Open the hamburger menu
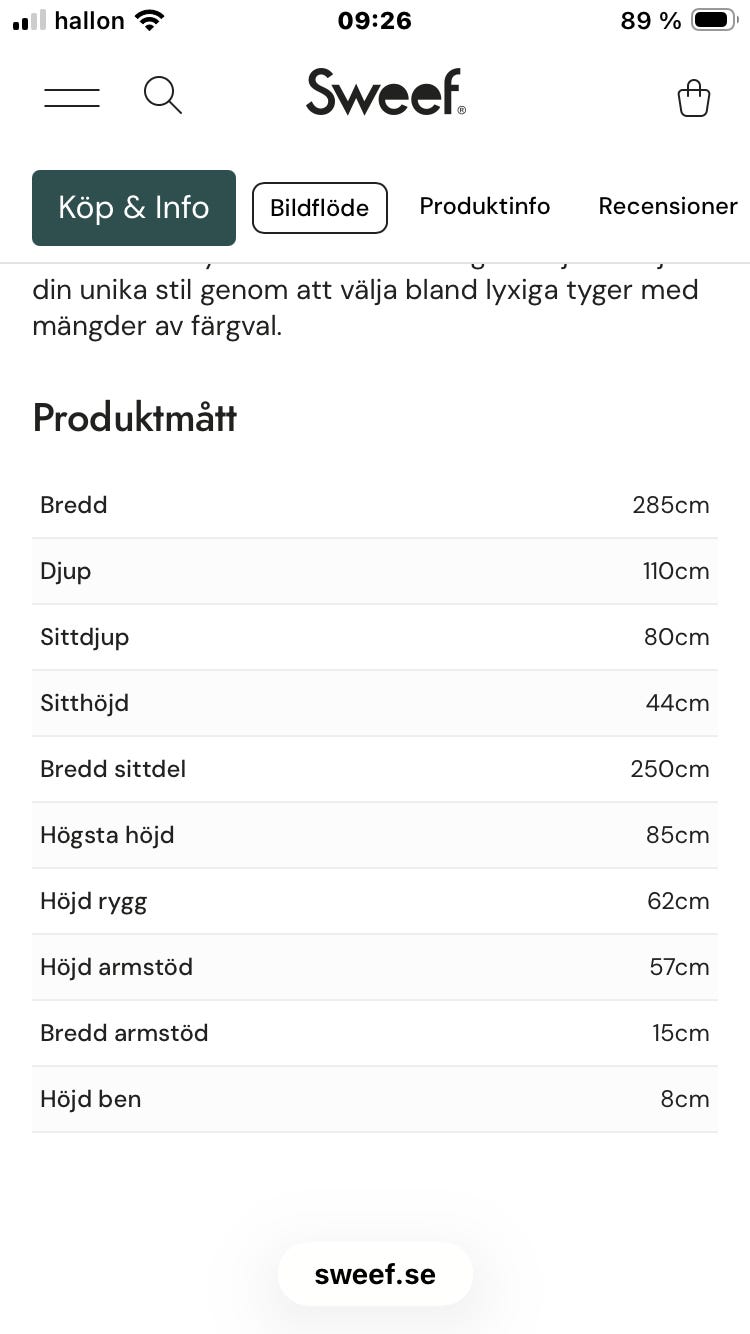This screenshot has height=1334, width=750. click(x=72, y=97)
